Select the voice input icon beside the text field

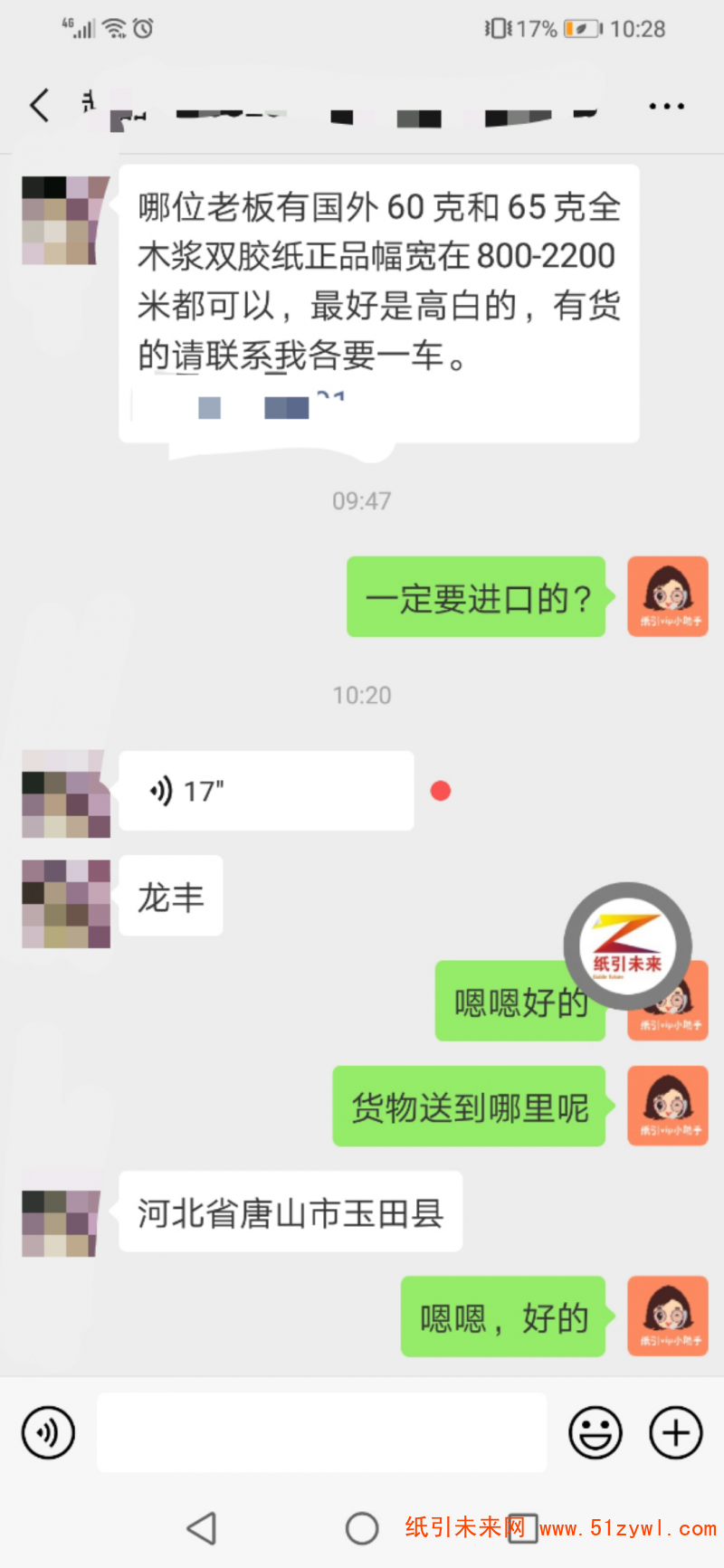point(48,1432)
